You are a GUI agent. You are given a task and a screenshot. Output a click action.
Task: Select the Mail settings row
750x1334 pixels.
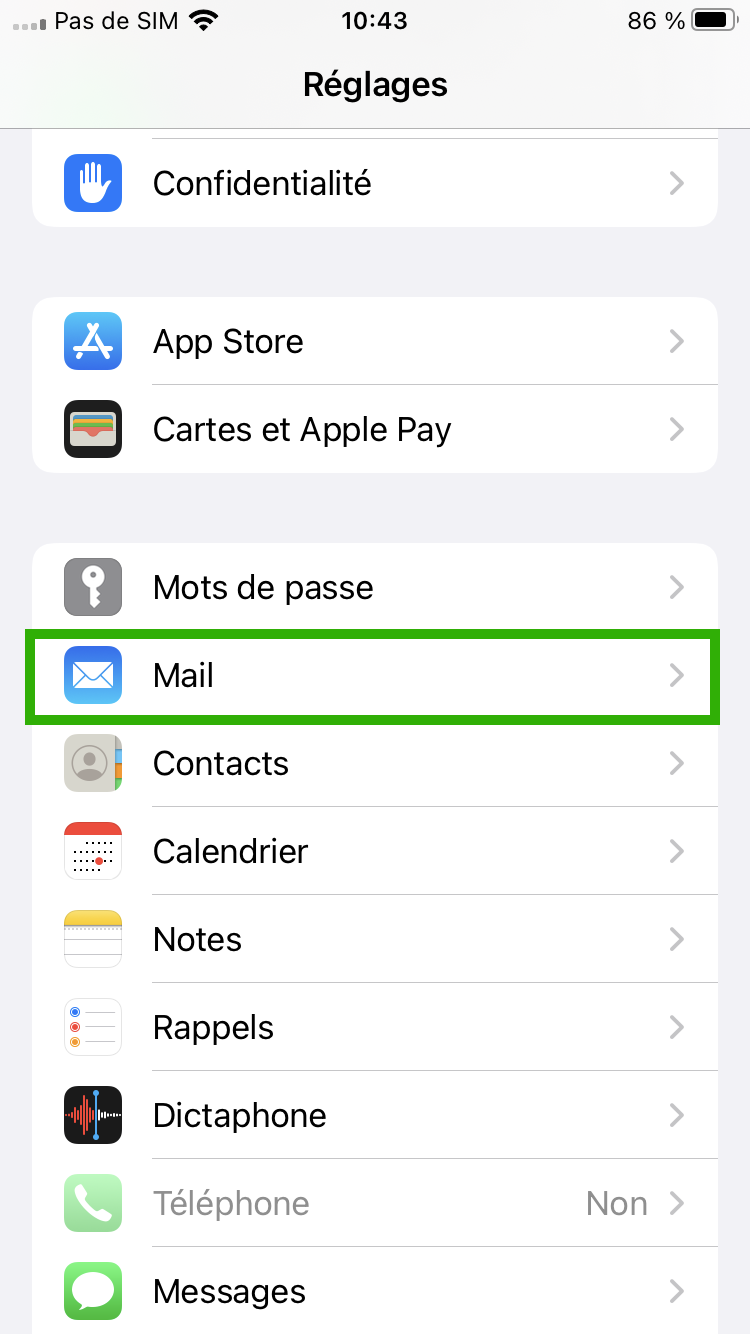[x=375, y=675]
